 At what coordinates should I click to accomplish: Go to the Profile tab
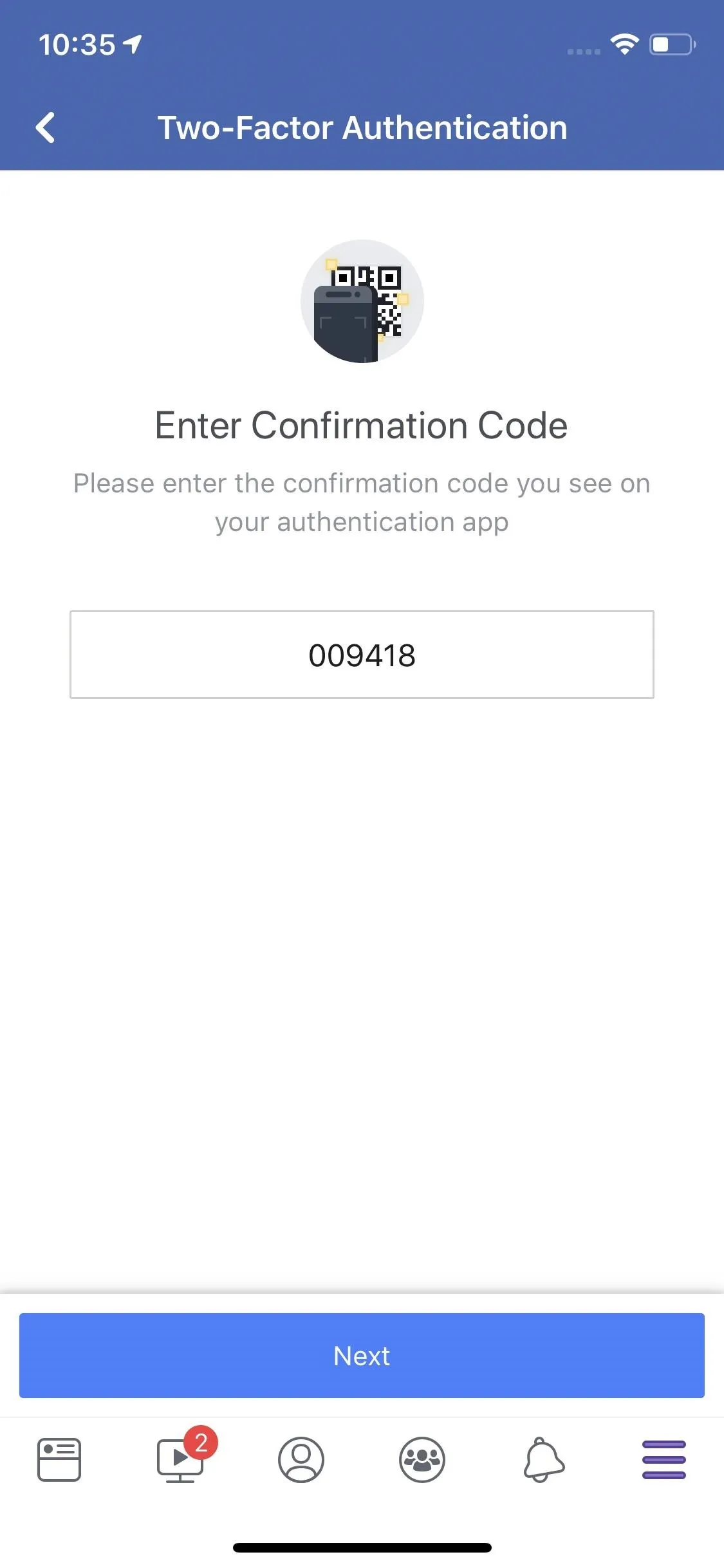tap(301, 1459)
